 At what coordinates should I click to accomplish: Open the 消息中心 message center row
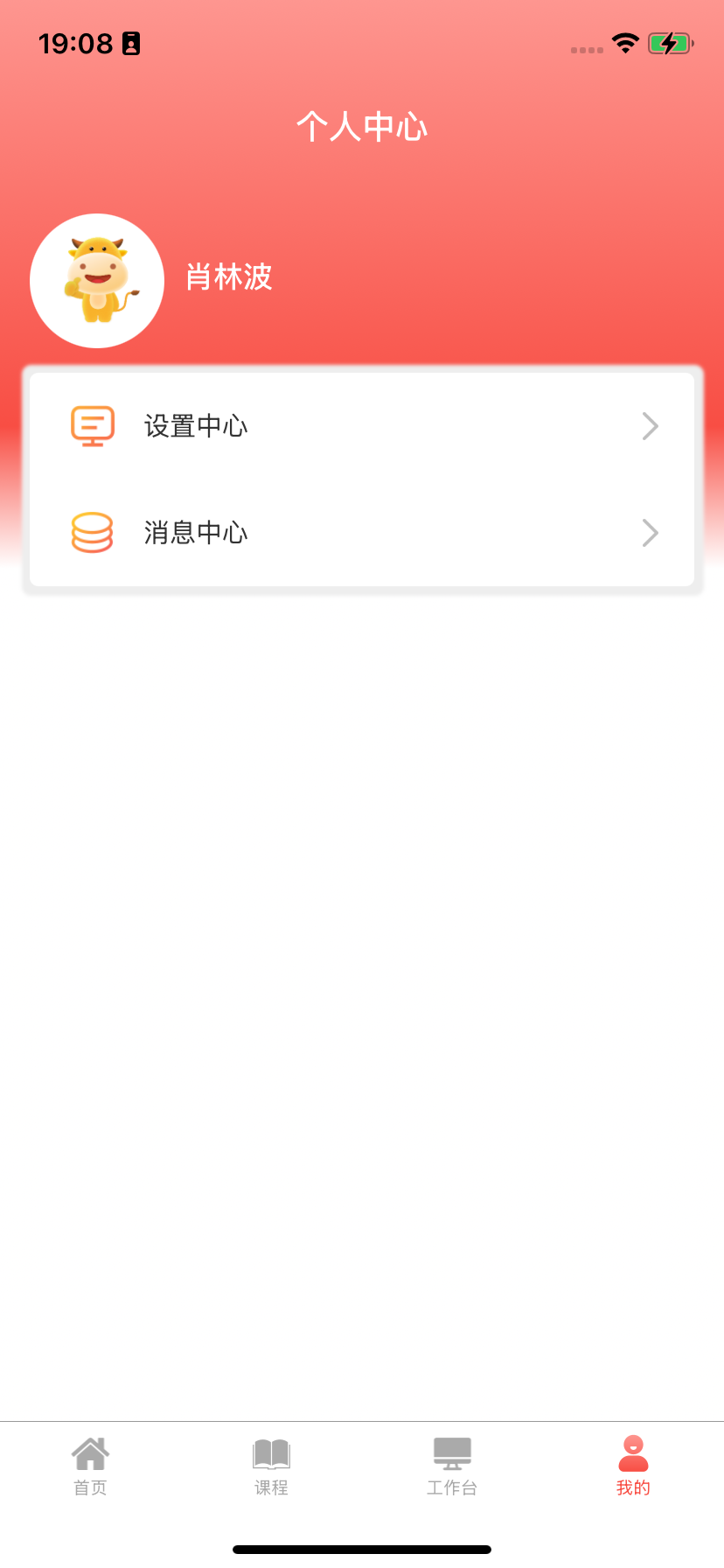[x=362, y=533]
